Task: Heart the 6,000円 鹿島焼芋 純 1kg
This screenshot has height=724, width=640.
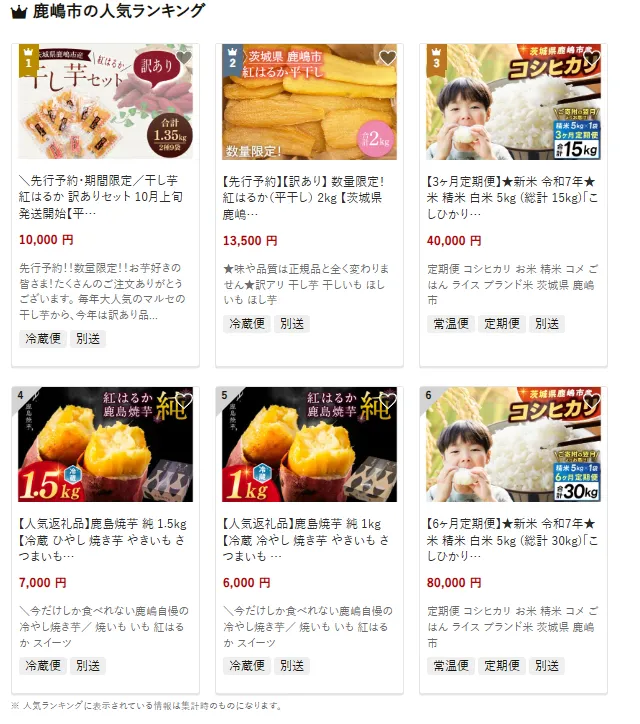Action: [x=387, y=402]
